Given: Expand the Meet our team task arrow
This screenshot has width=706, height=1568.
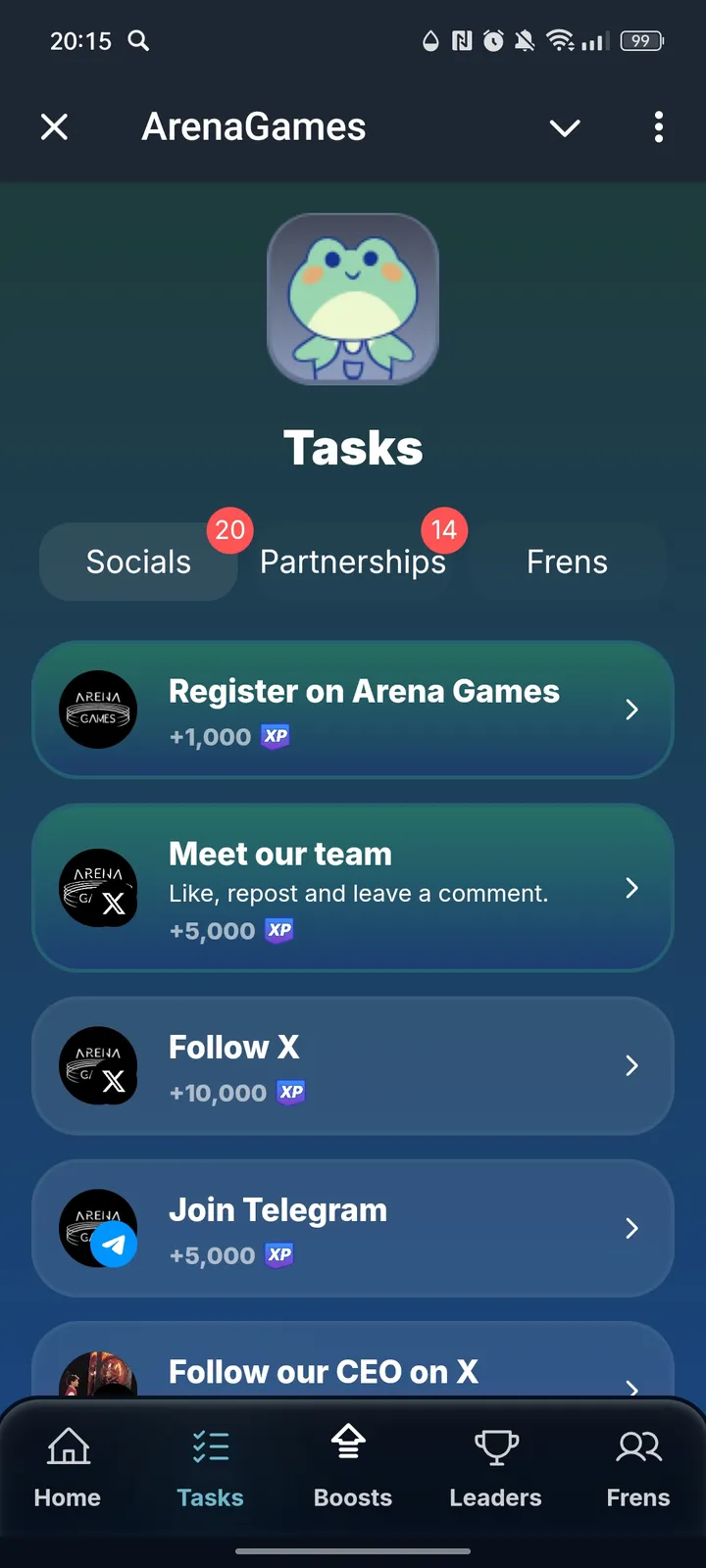Looking at the screenshot, I should tap(631, 888).
